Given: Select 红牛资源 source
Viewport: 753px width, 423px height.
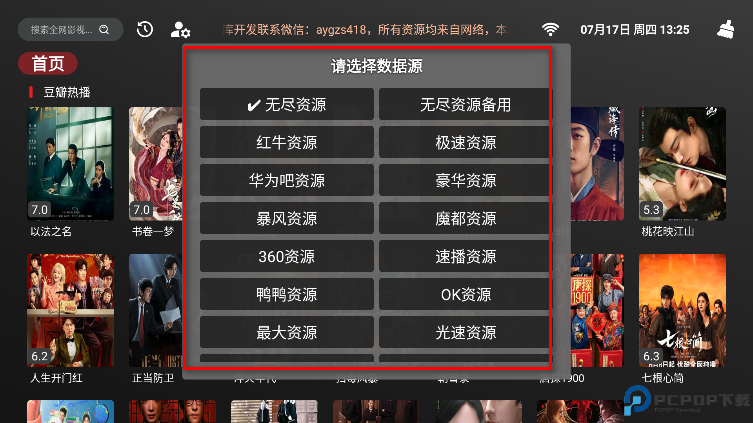Looking at the screenshot, I should [x=287, y=143].
